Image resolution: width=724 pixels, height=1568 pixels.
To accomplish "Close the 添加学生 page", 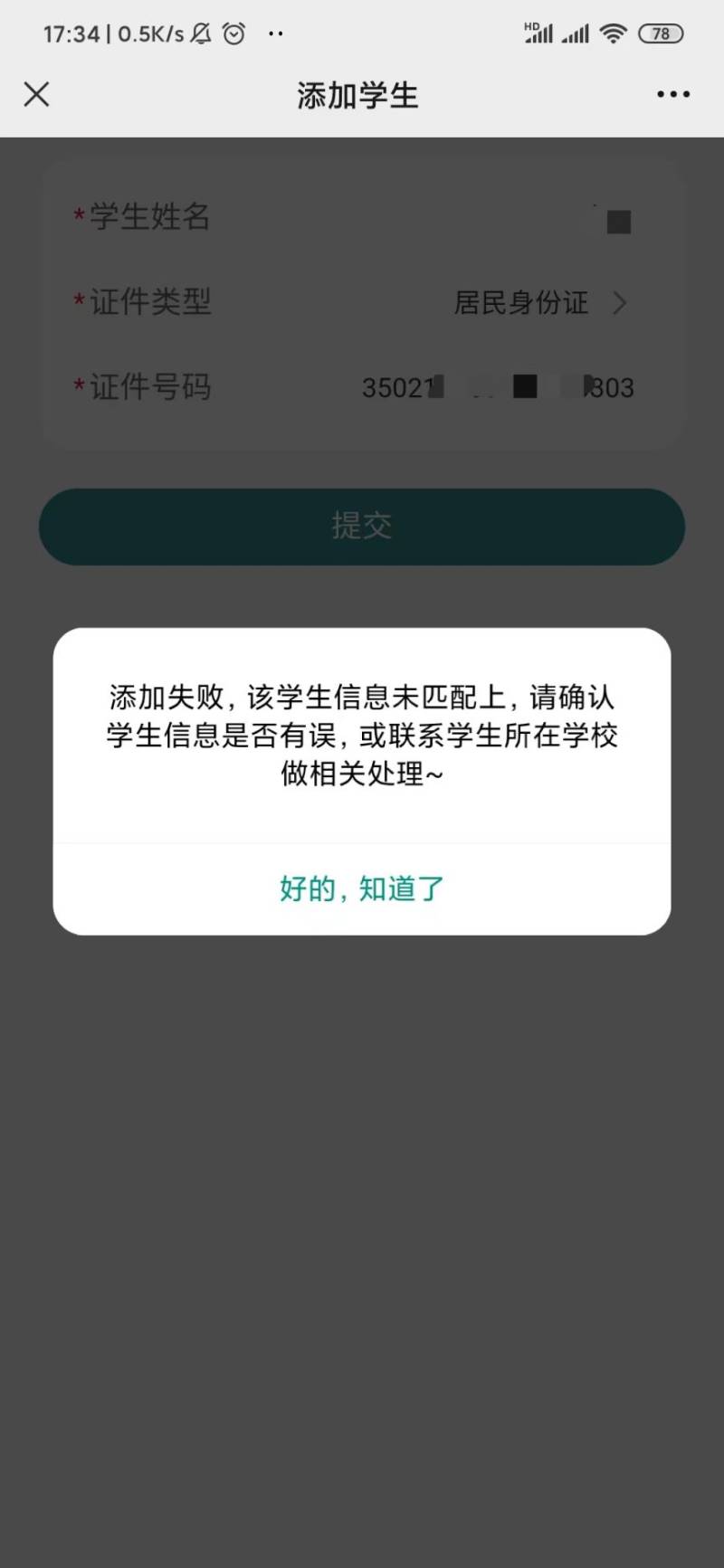I will (36, 94).
